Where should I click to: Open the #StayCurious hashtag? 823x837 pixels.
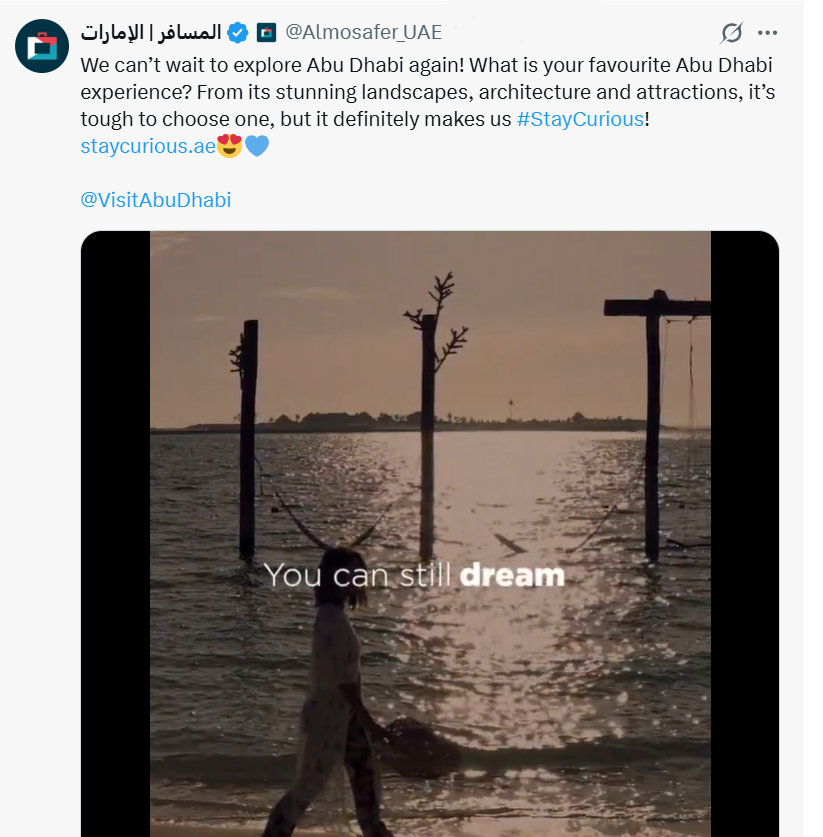click(580, 120)
